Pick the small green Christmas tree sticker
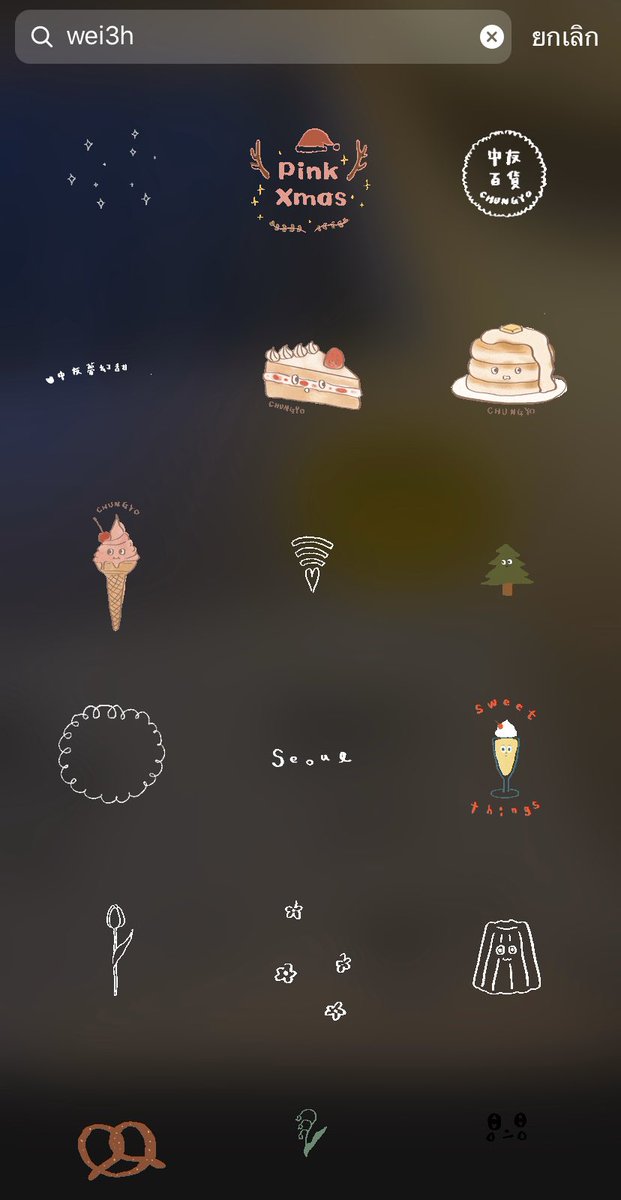Viewport: 621px width, 1200px height. click(507, 569)
